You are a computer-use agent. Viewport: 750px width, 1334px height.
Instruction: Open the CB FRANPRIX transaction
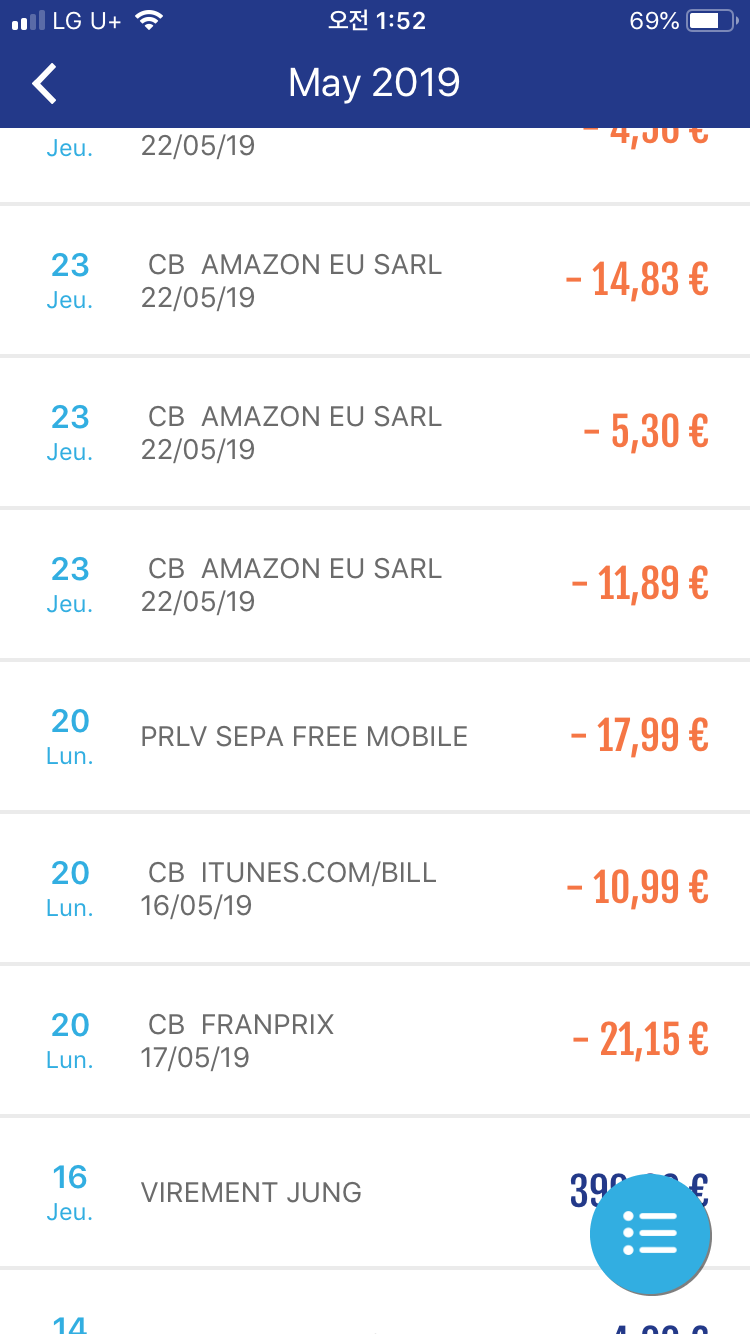(x=375, y=1041)
